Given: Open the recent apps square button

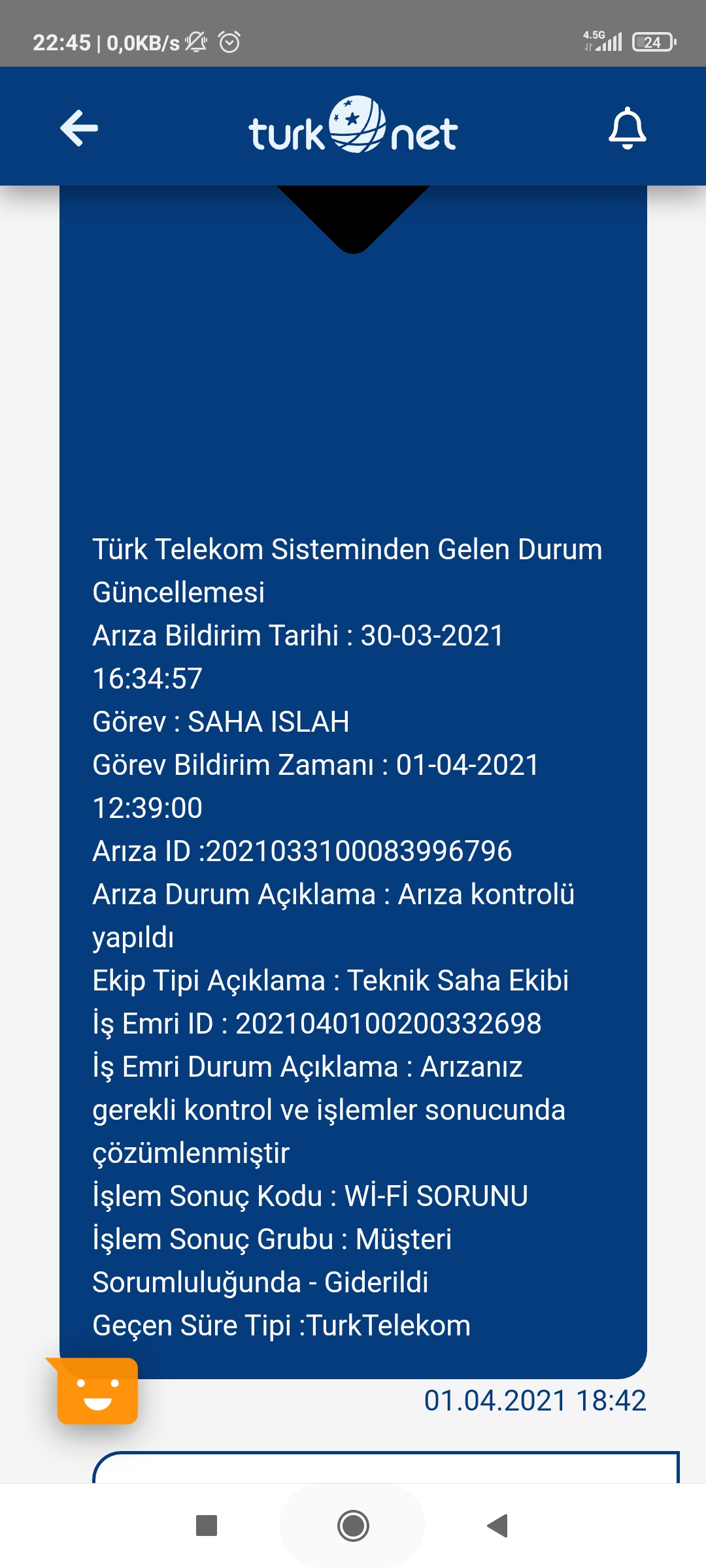Looking at the screenshot, I should coord(207,1526).
